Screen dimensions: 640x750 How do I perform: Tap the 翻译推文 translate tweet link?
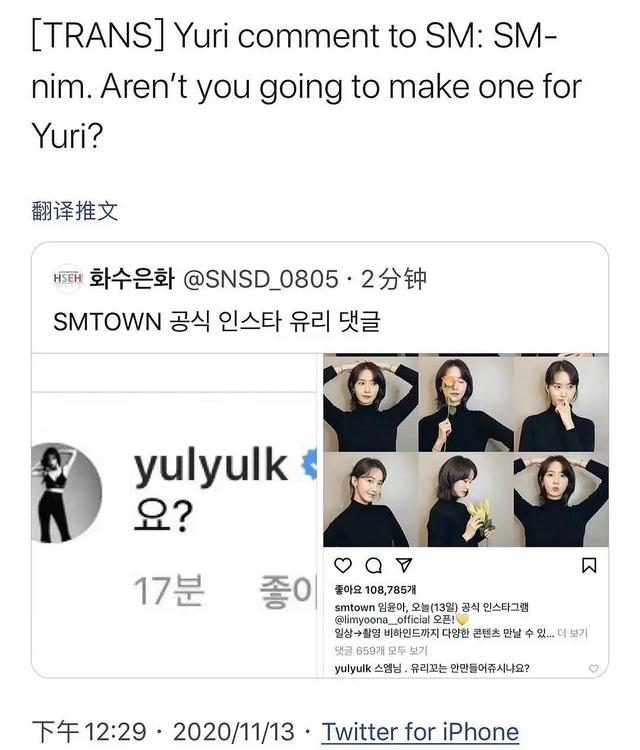pyautogui.click(x=75, y=211)
